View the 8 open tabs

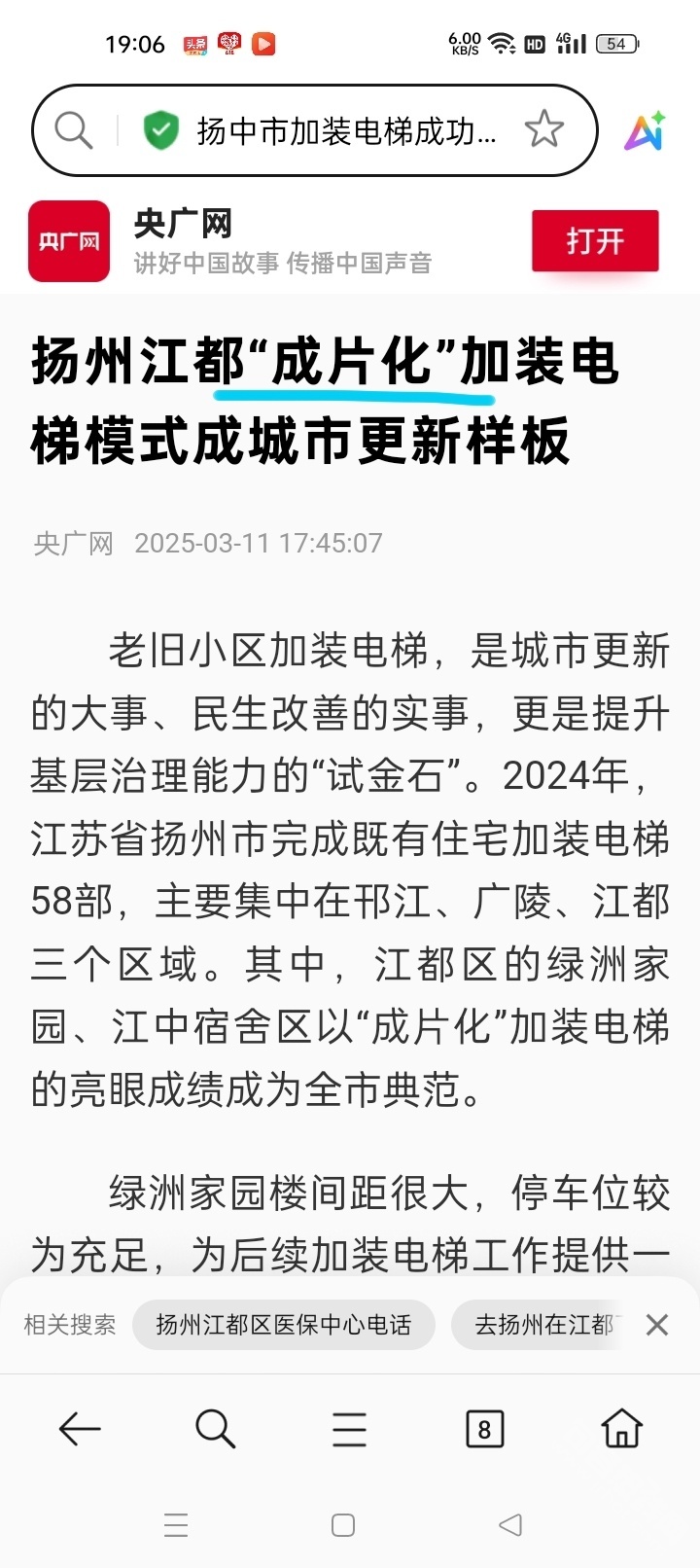[x=484, y=1429]
